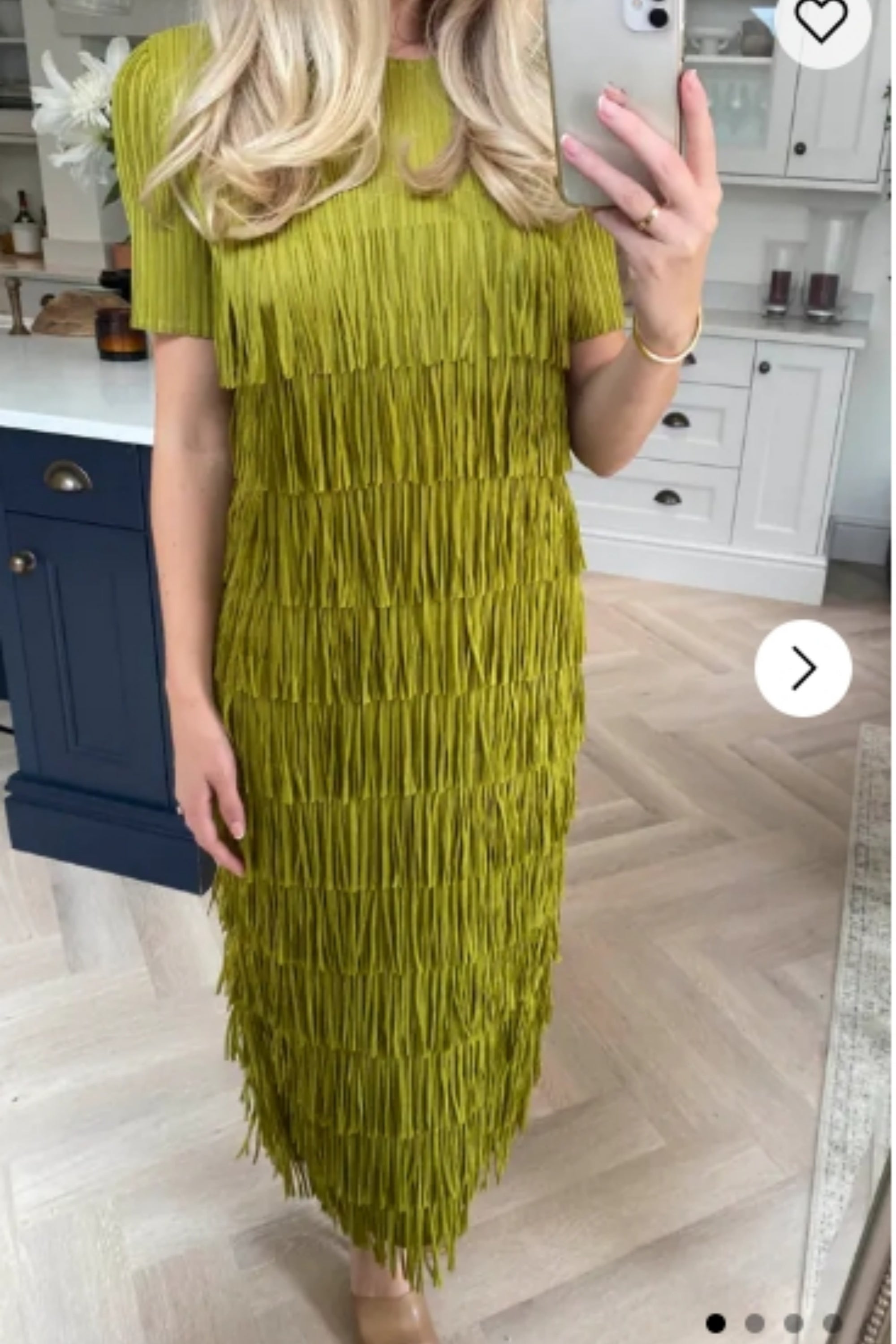The width and height of the screenshot is (896, 1344).
Task: Open the green fringe dress photo
Action: pyautogui.click(x=400, y=686)
